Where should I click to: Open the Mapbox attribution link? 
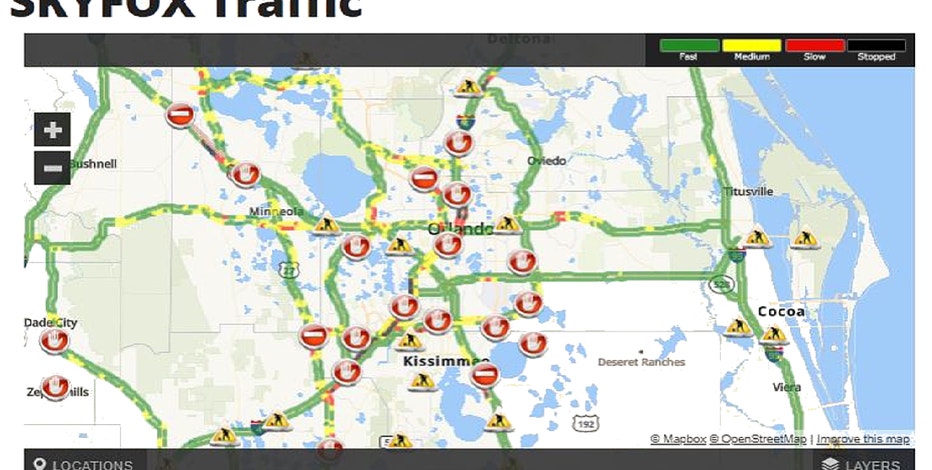[x=678, y=439]
